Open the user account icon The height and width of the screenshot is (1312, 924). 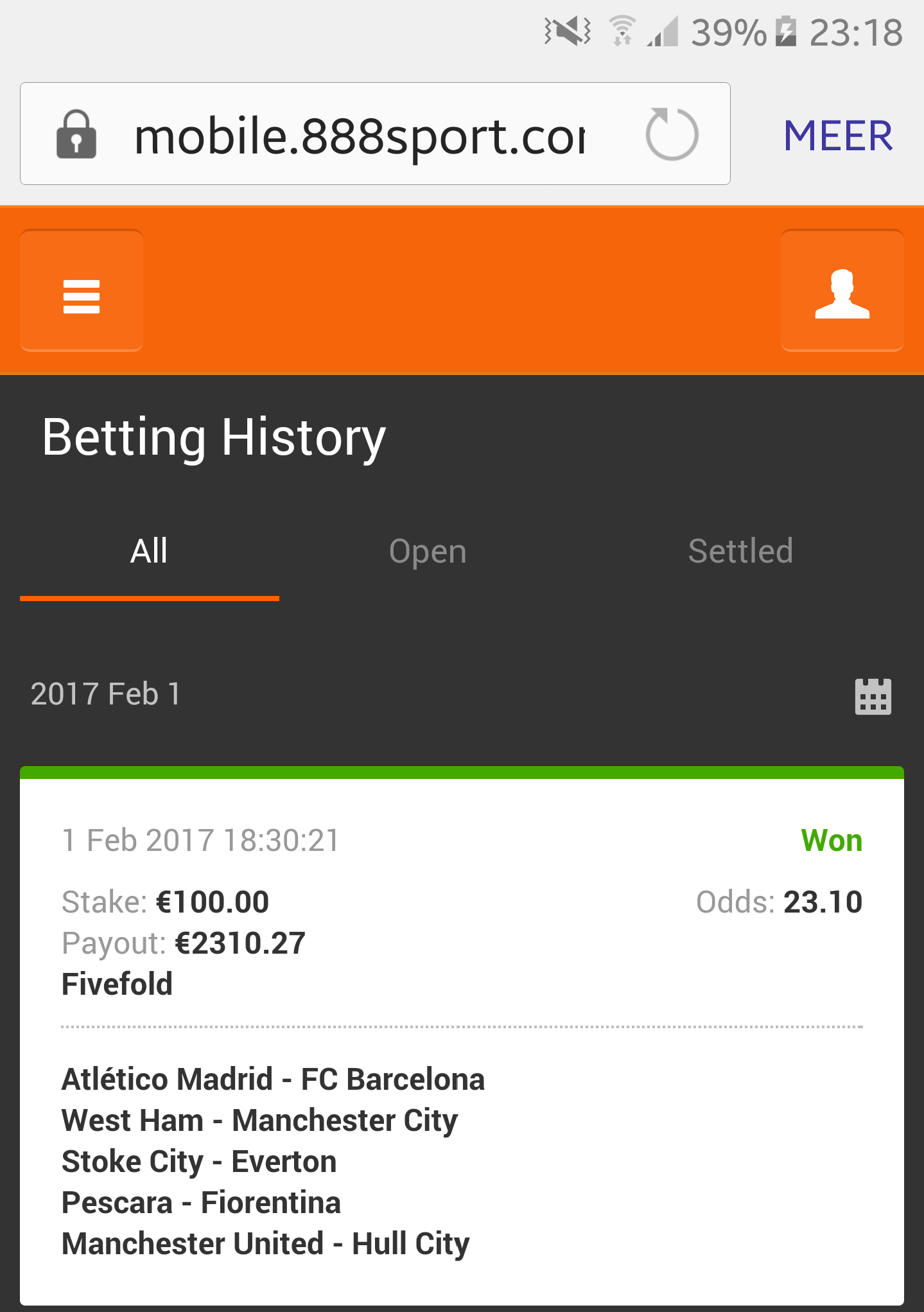click(x=842, y=290)
